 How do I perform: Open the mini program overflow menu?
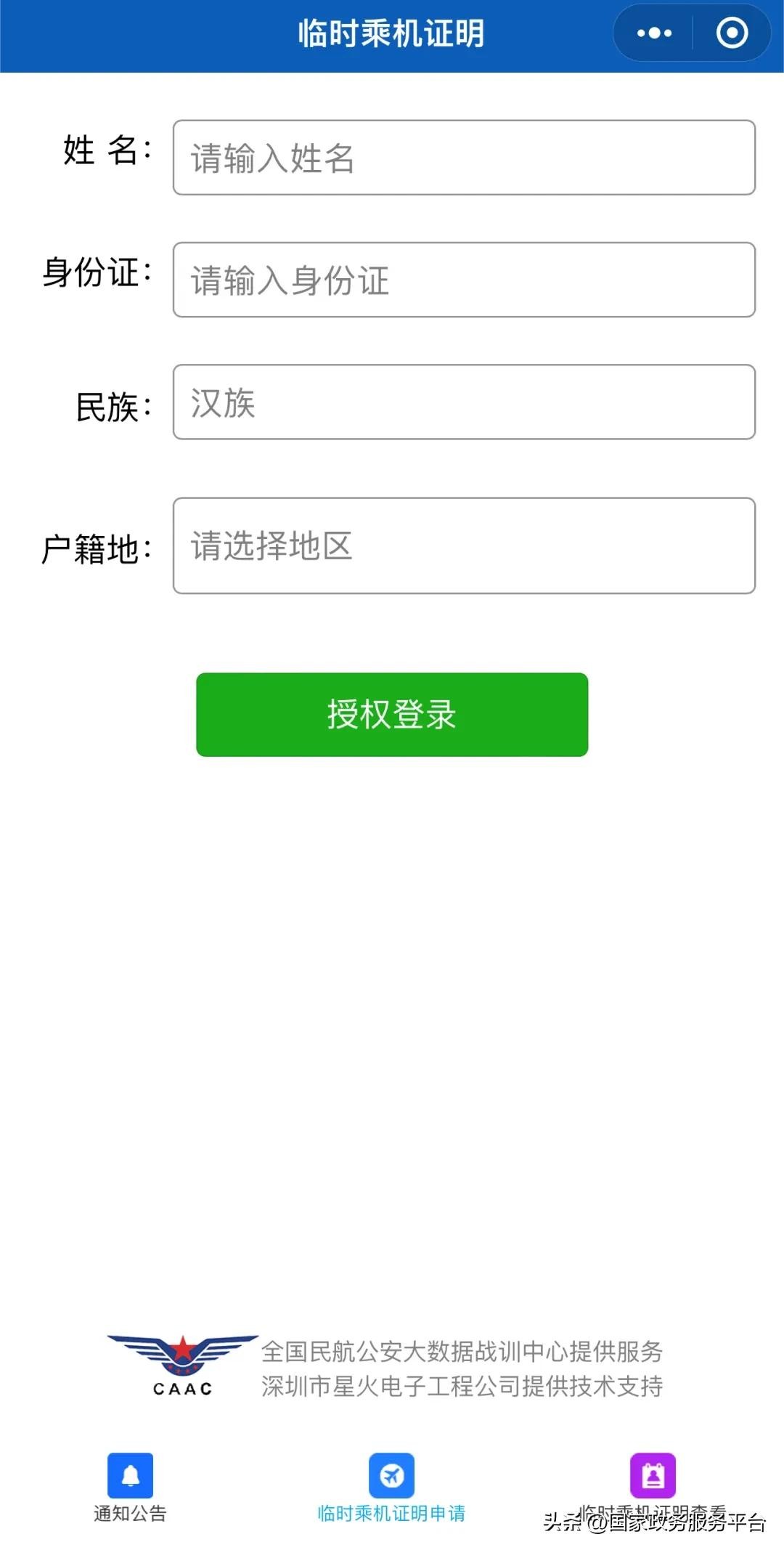tap(654, 33)
